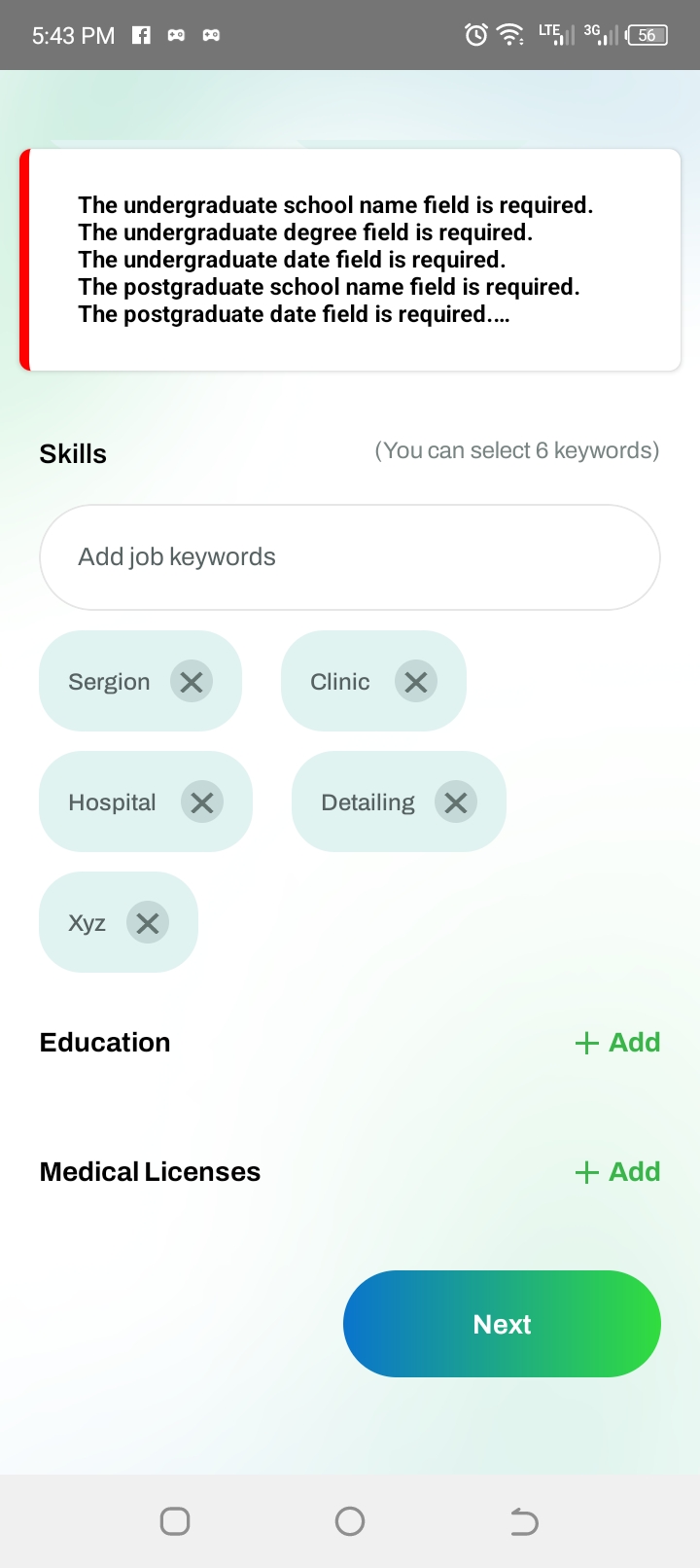Focus the Add job keywords field
The height and width of the screenshot is (1568, 700).
point(350,557)
